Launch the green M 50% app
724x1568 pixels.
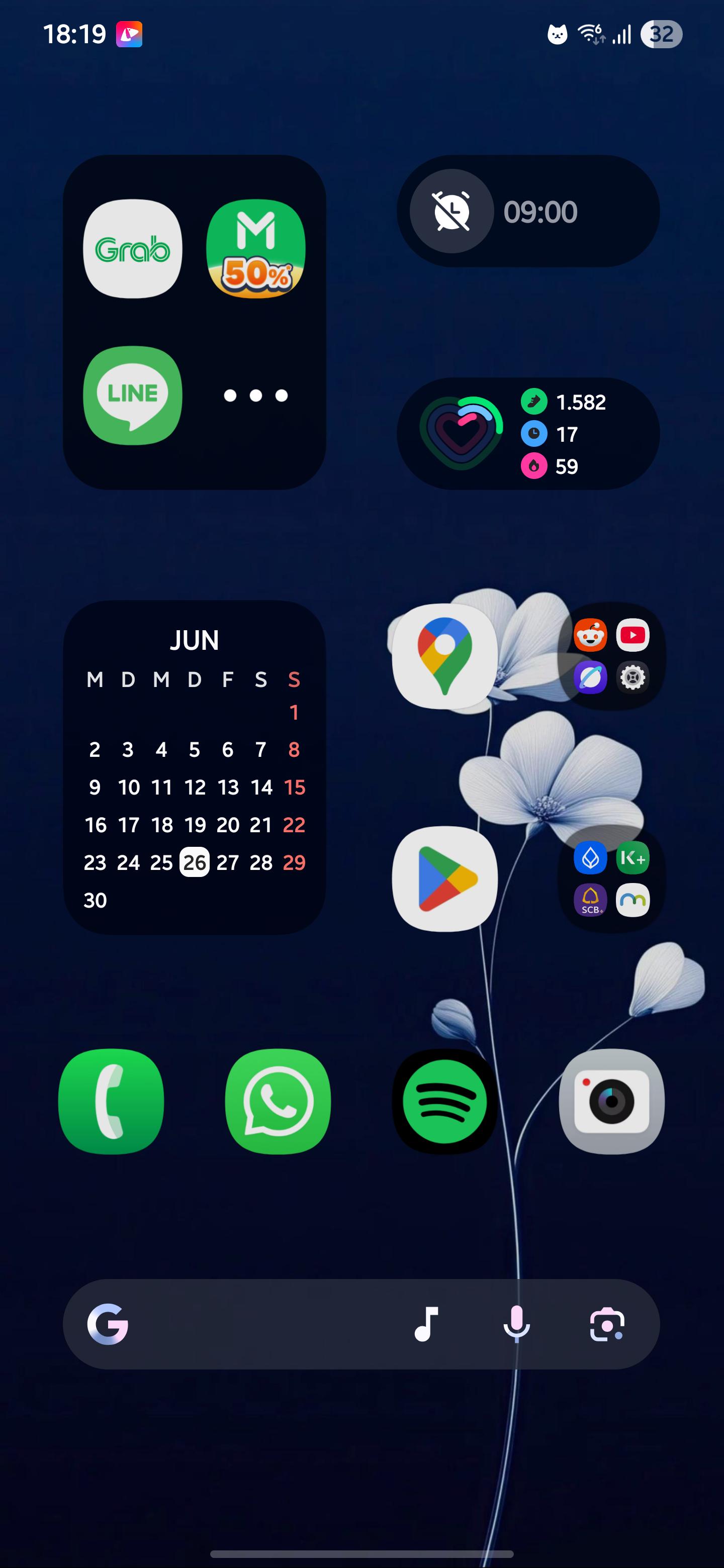pyautogui.click(x=256, y=249)
